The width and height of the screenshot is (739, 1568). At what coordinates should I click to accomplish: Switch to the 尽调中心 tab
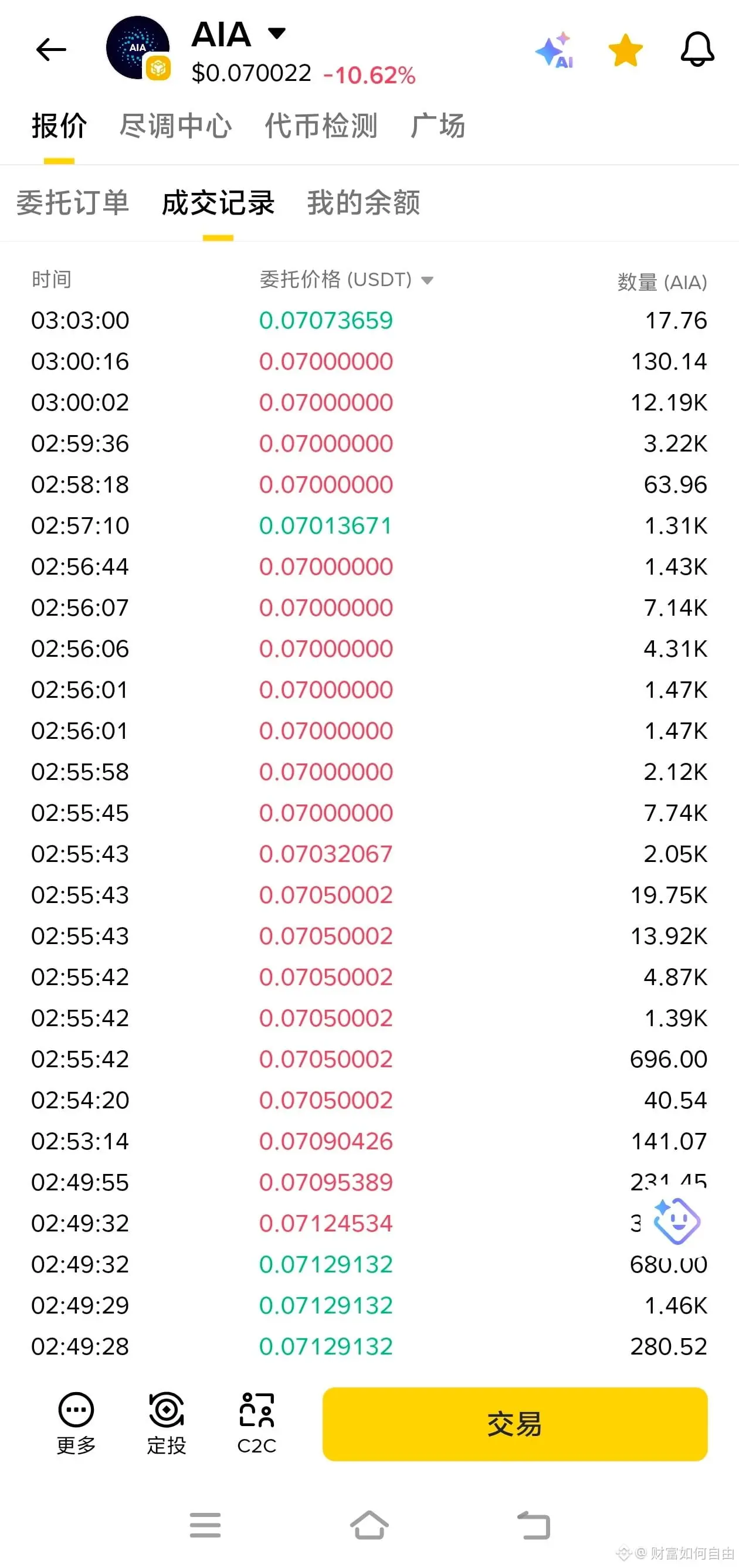(175, 127)
